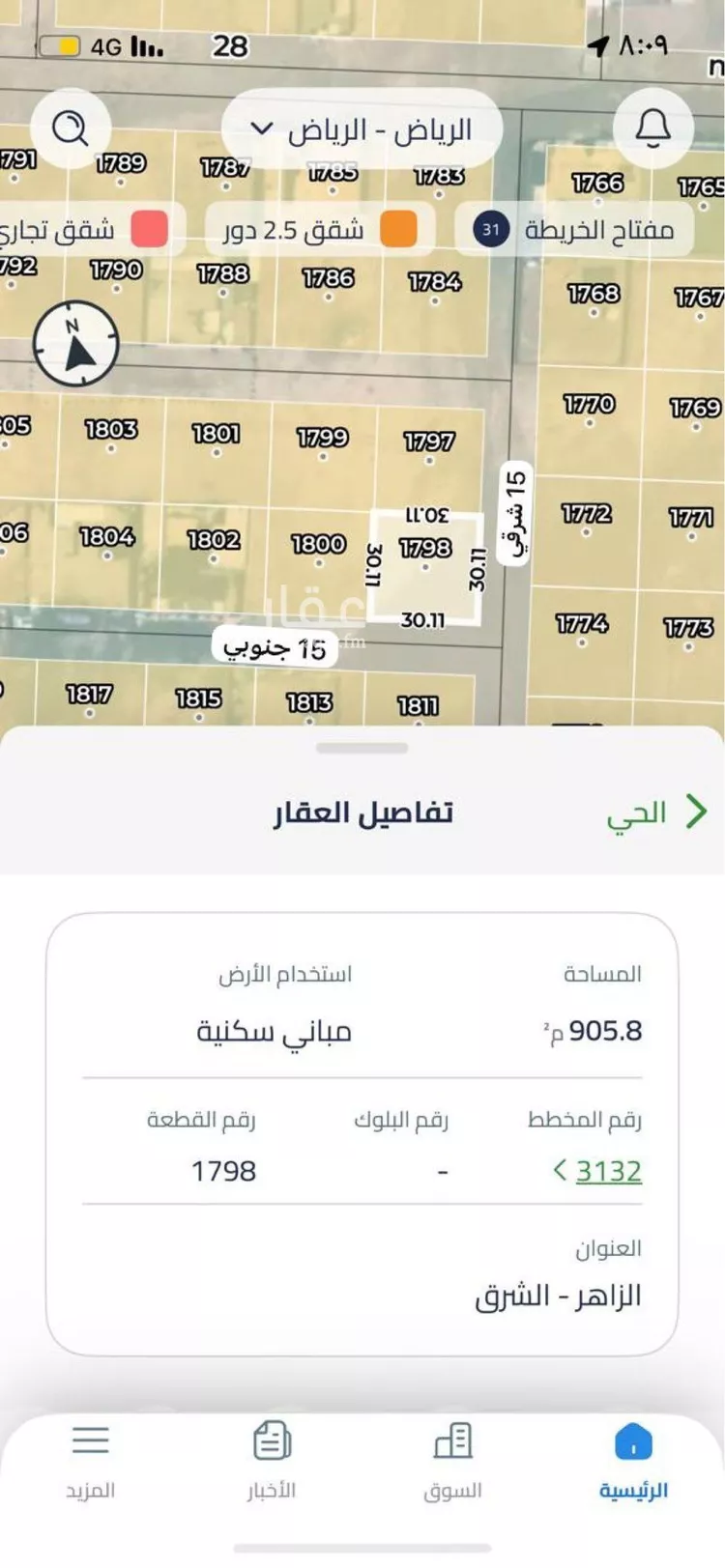This screenshot has width=725, height=1568.
Task: Tap the تفاصيل العقار heading
Action: pos(362,812)
